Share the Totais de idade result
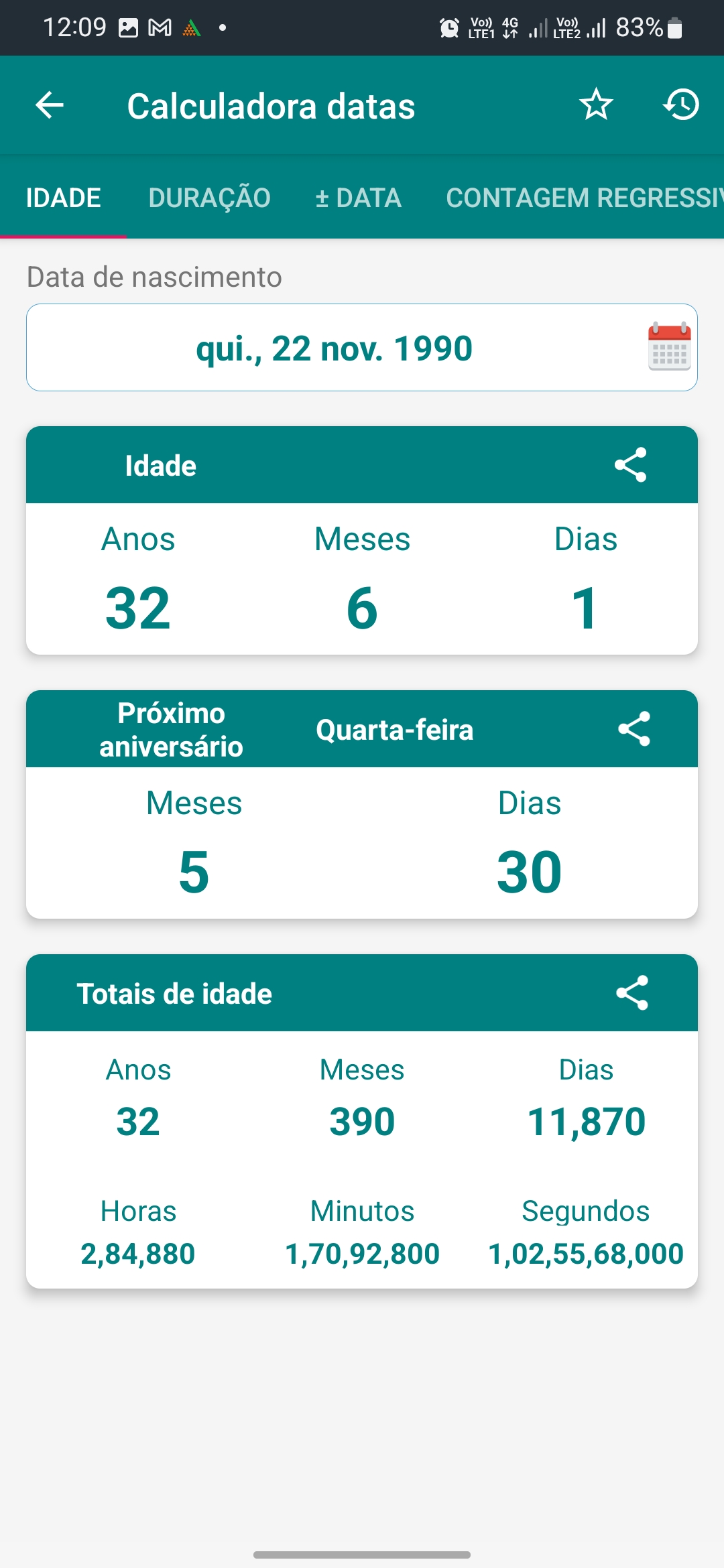 click(x=632, y=993)
